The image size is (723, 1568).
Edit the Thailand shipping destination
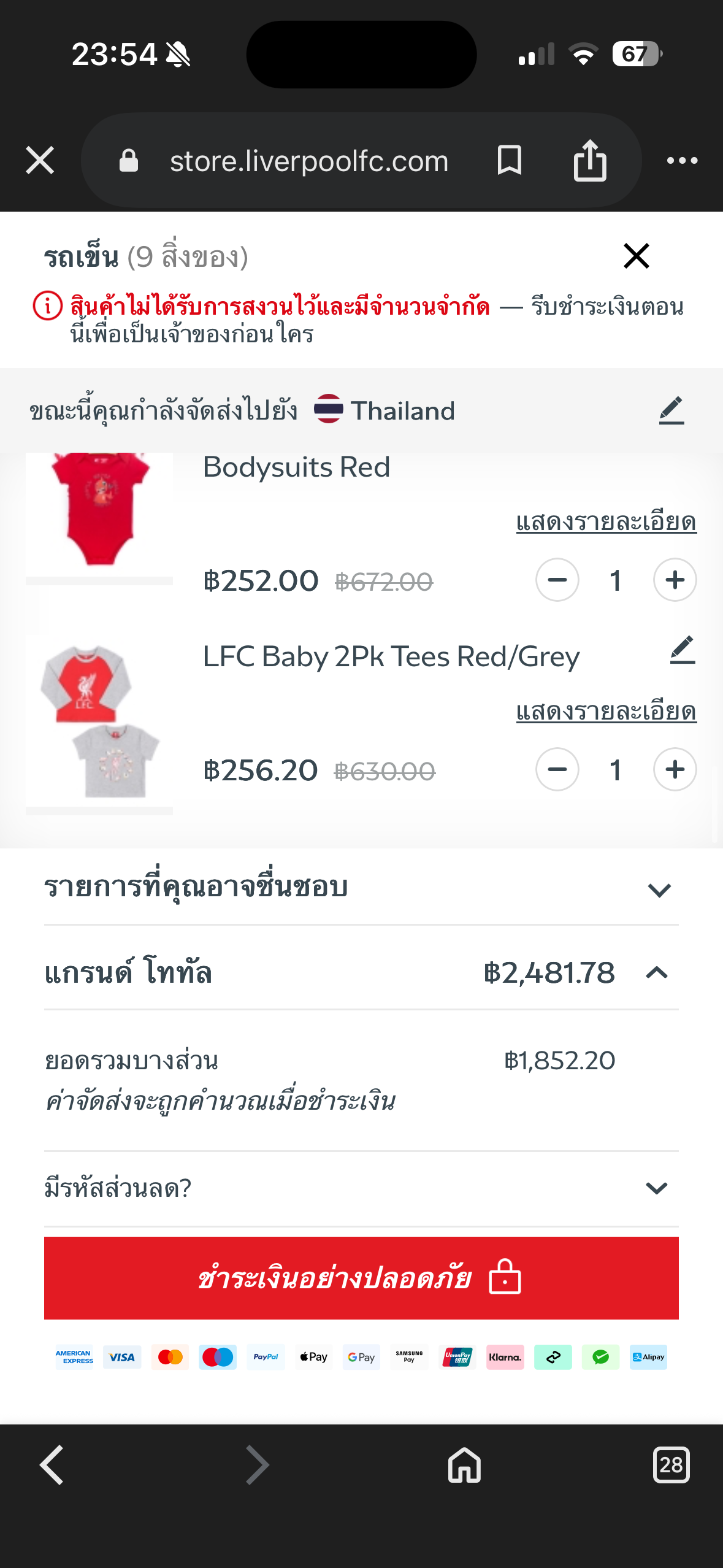671,410
